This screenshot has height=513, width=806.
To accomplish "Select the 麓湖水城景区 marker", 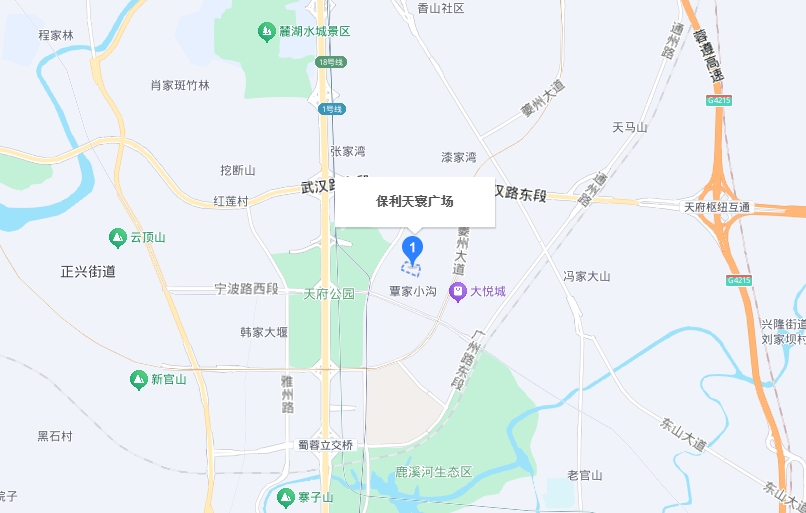I will coord(267,32).
